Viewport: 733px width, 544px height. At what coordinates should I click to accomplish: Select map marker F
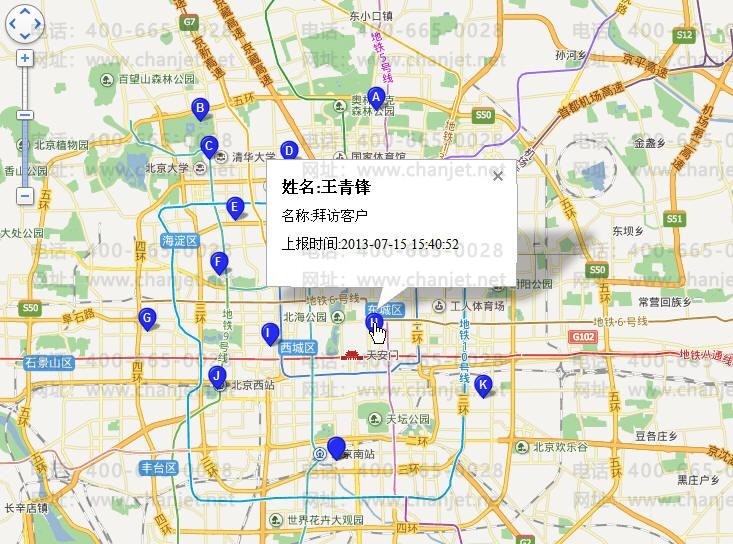pos(219,263)
